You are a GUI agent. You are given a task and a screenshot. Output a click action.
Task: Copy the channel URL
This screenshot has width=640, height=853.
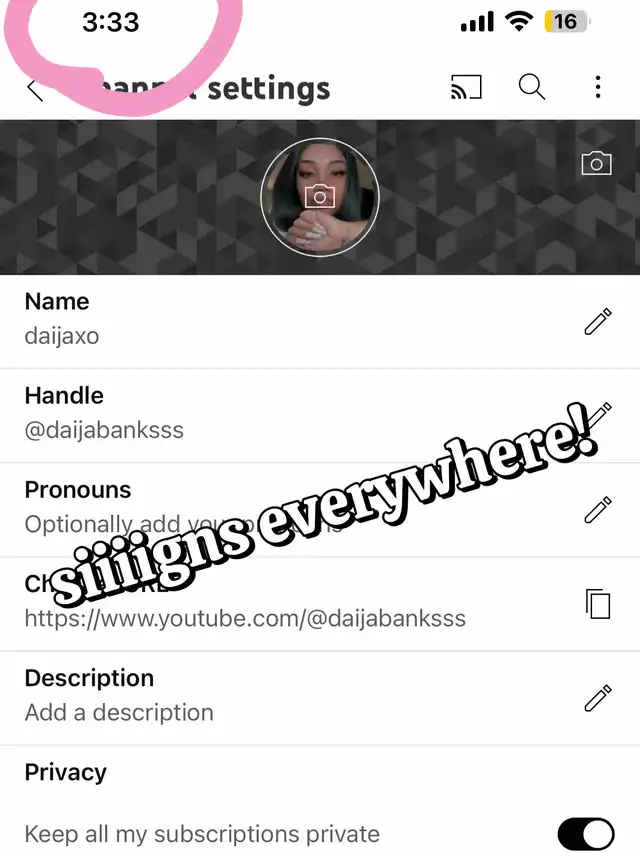[598, 603]
